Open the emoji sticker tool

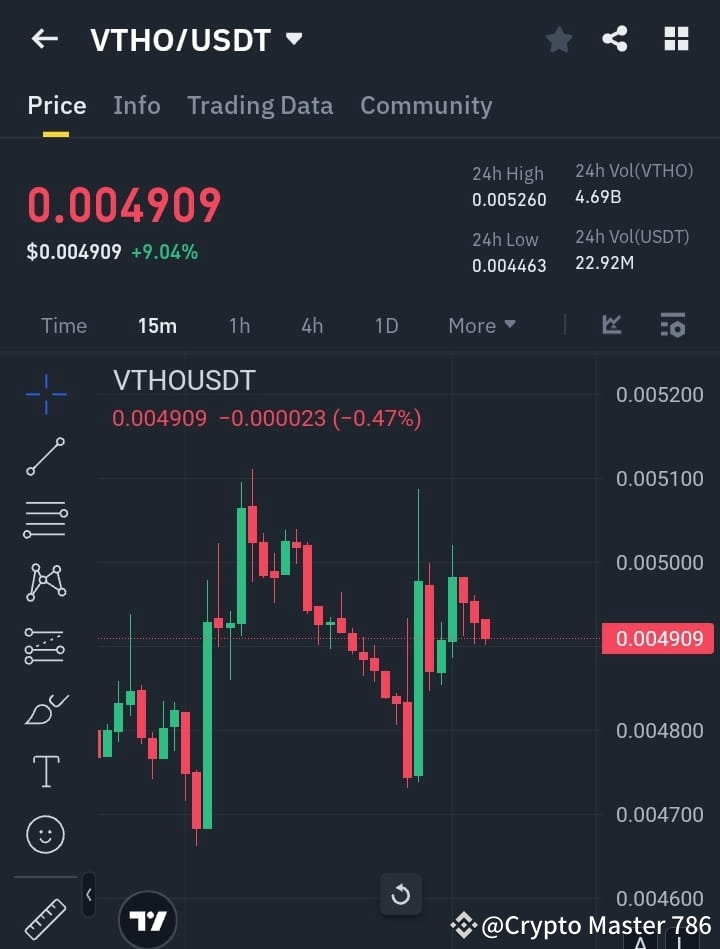45,834
